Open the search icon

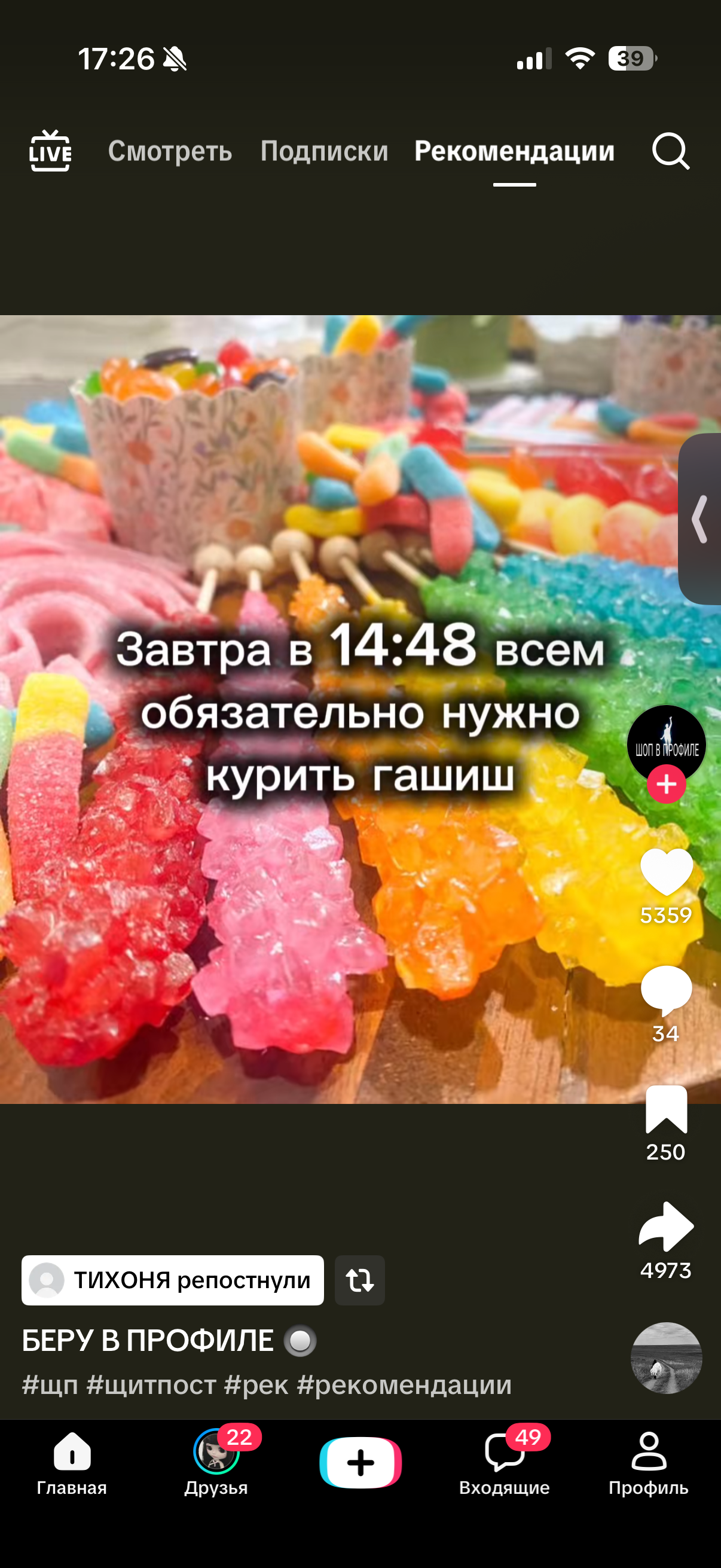[x=671, y=151]
